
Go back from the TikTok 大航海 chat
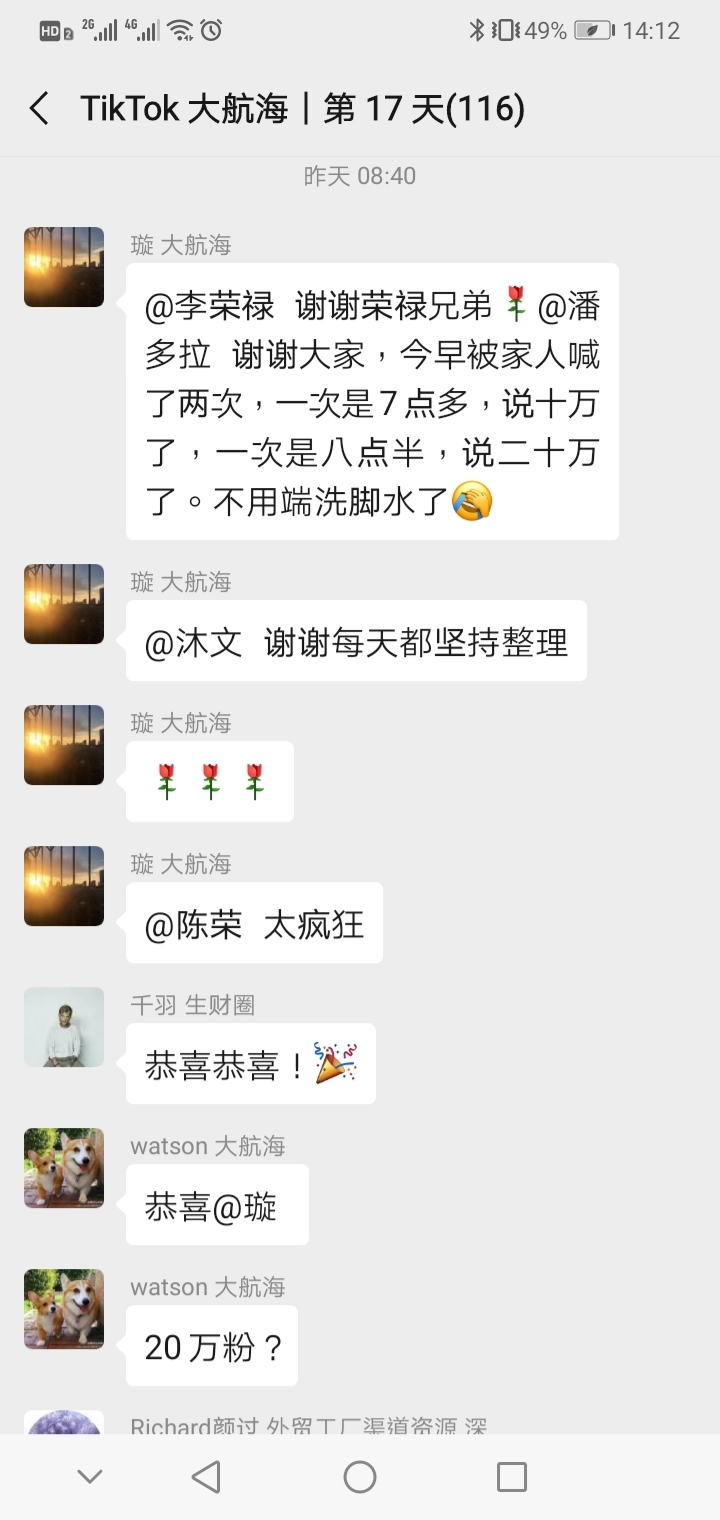40,109
